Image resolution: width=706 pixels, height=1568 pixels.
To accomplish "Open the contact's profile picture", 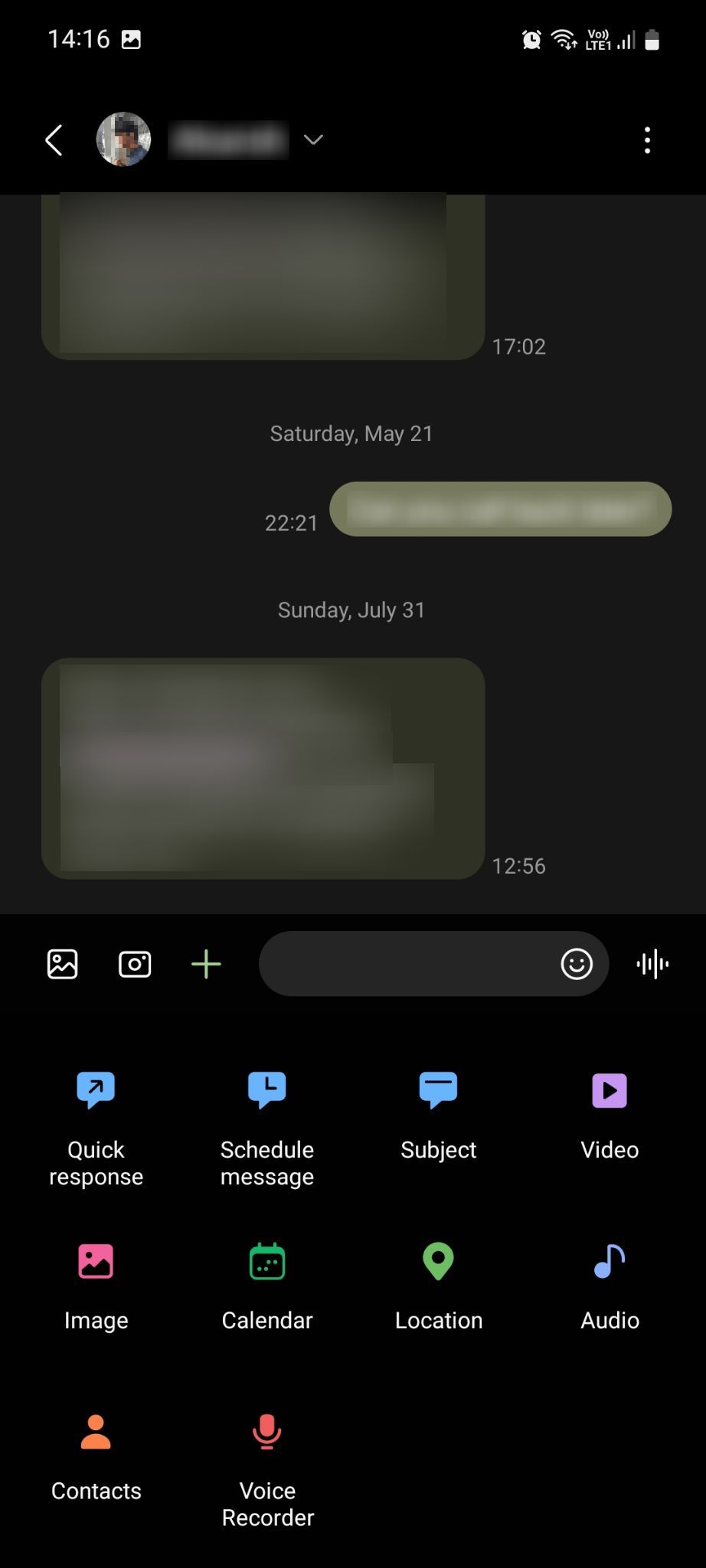I will tap(123, 139).
